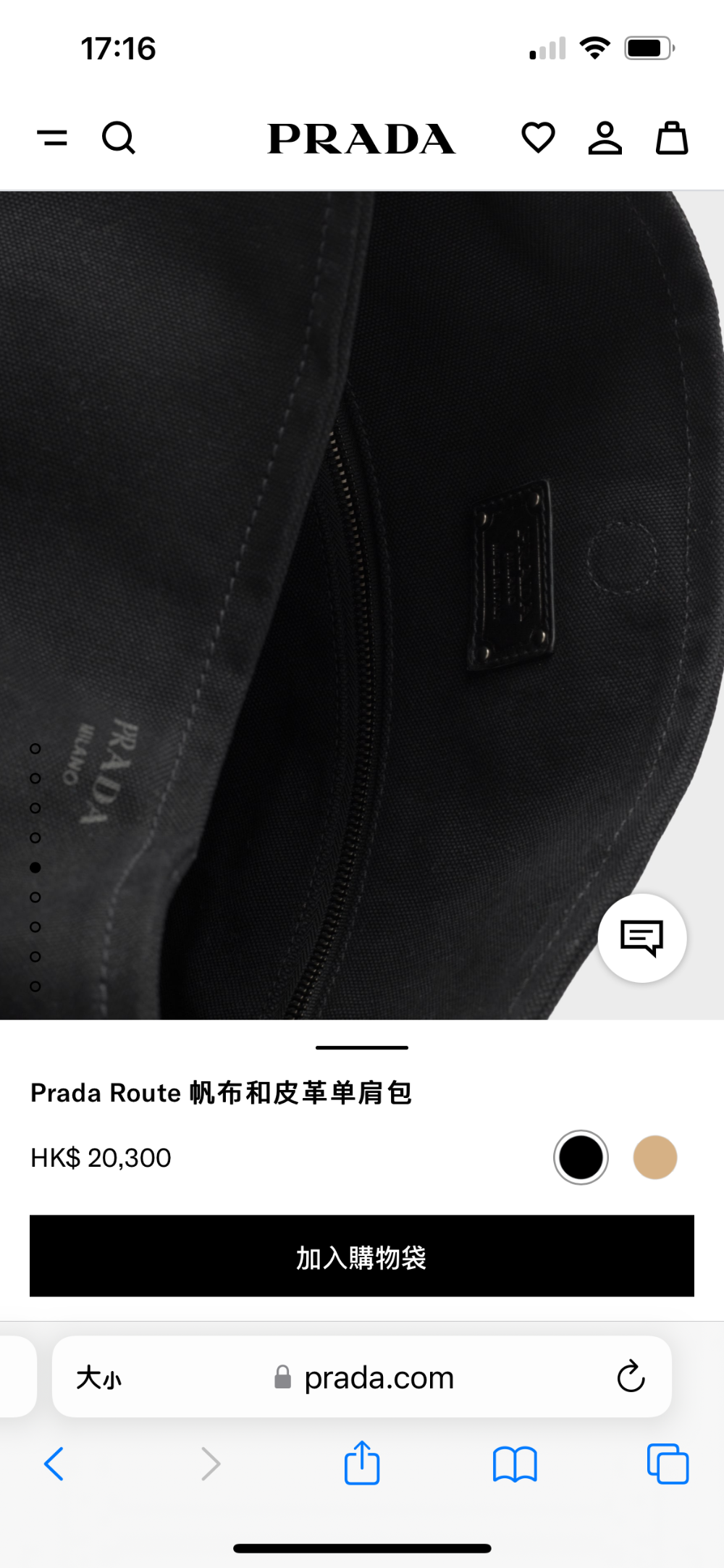724x1568 pixels.
Task: Open the 大小 text size menu
Action: tap(99, 1378)
